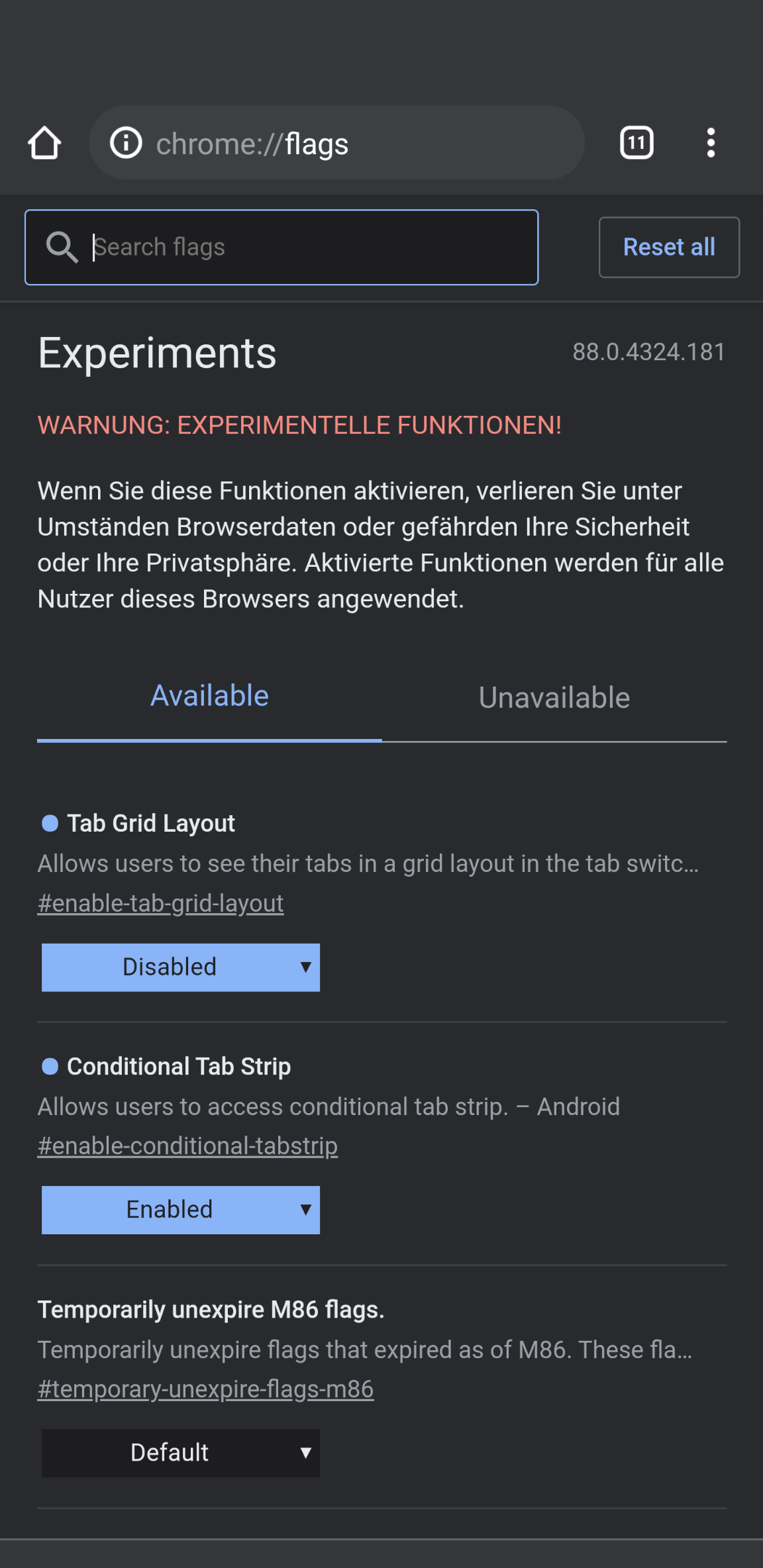Image resolution: width=763 pixels, height=1568 pixels.
Task: Reset all flags to default
Action: click(669, 248)
